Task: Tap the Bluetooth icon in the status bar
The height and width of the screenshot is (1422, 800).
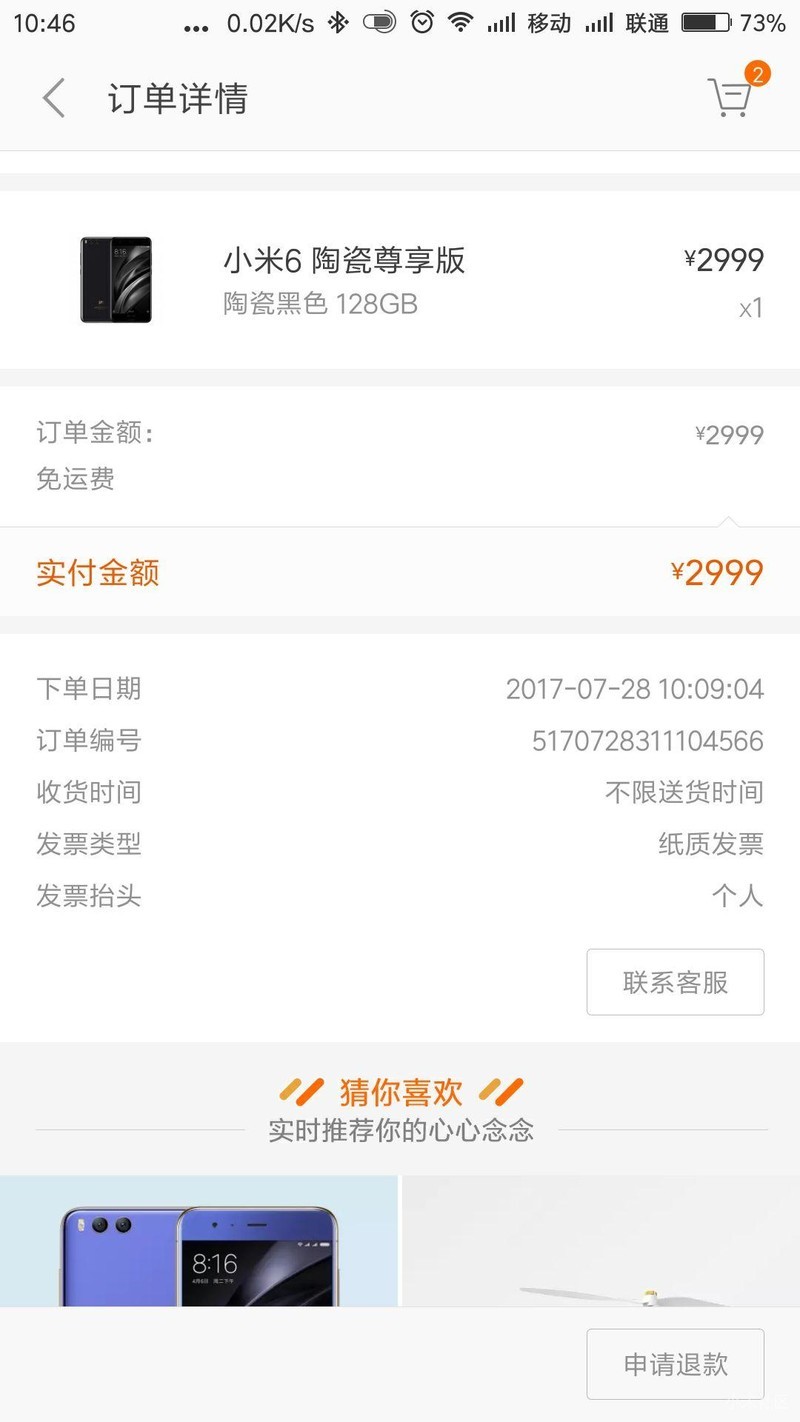Action: 339,22
